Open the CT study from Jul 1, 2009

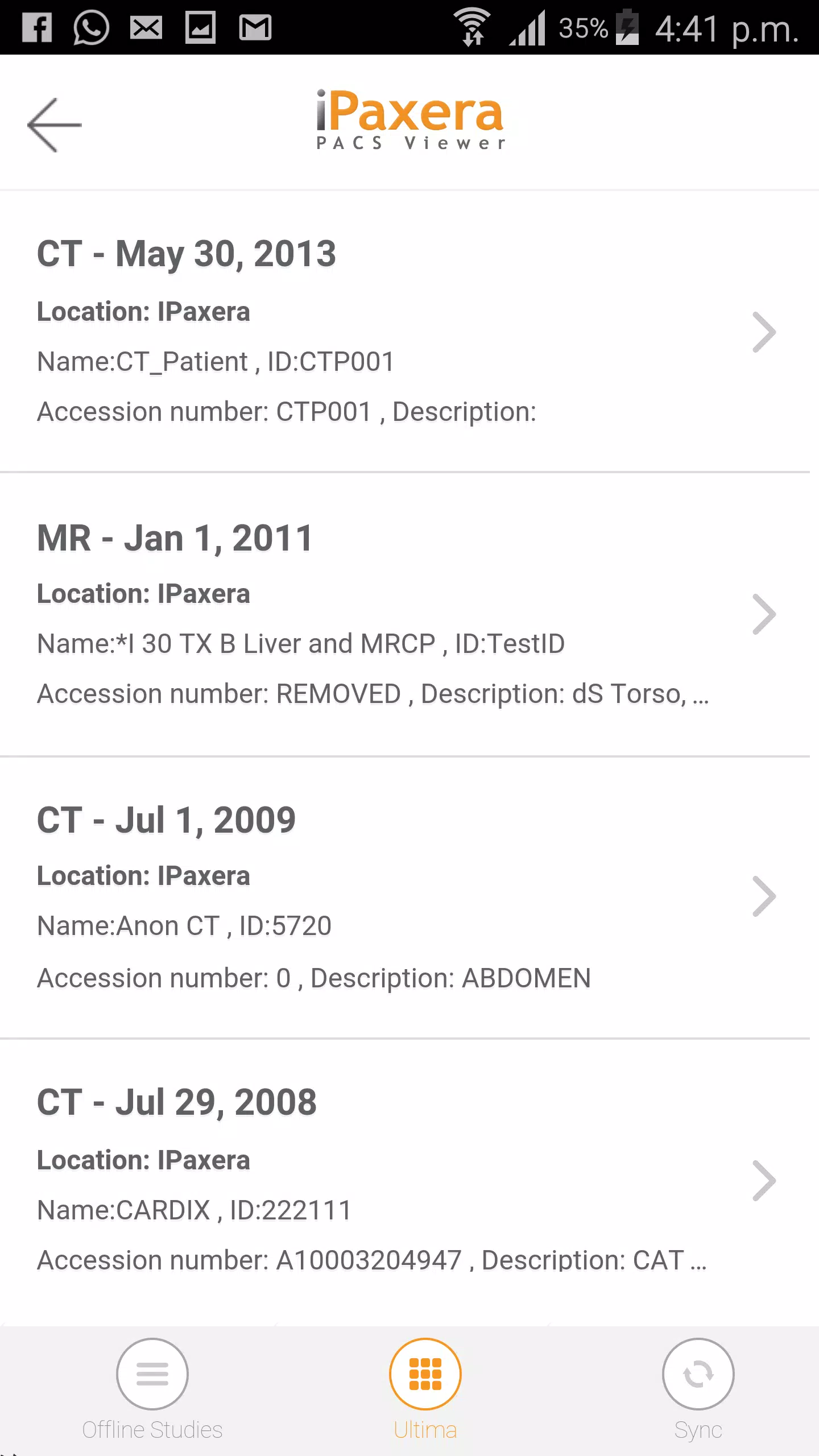[x=398, y=897]
